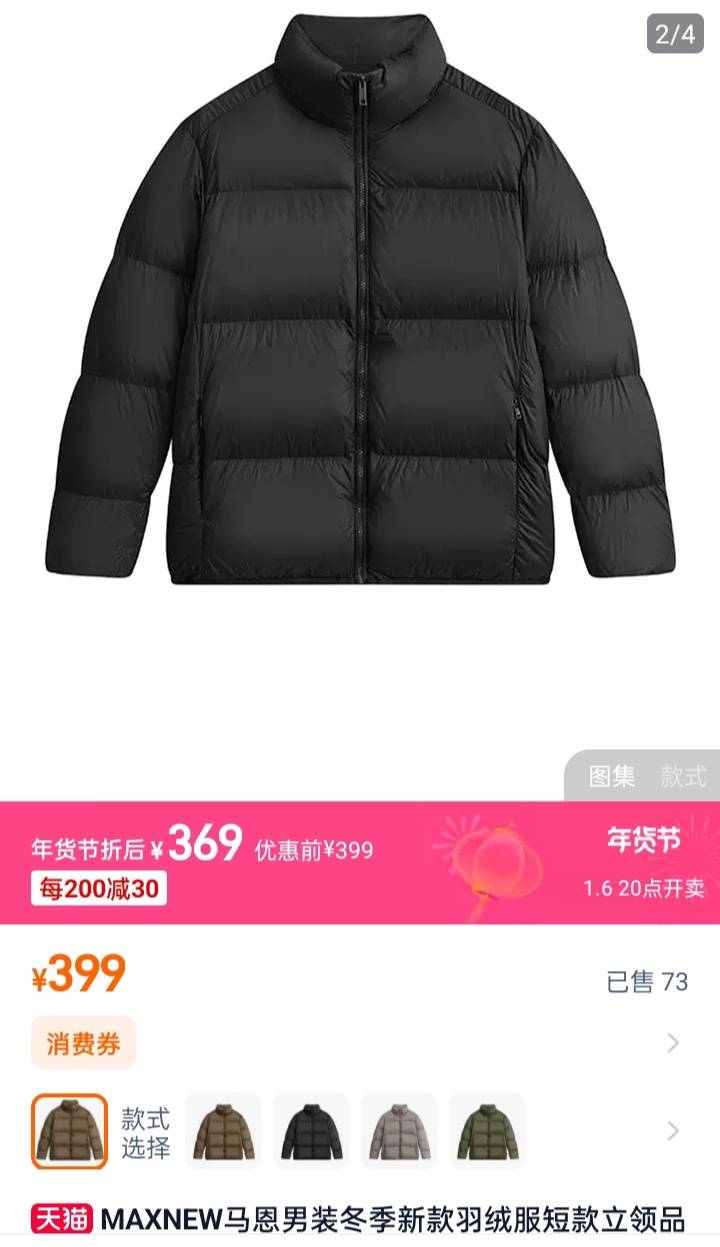Choose the gray jacket variant
Viewport: 720px width, 1247px height.
point(399,1131)
